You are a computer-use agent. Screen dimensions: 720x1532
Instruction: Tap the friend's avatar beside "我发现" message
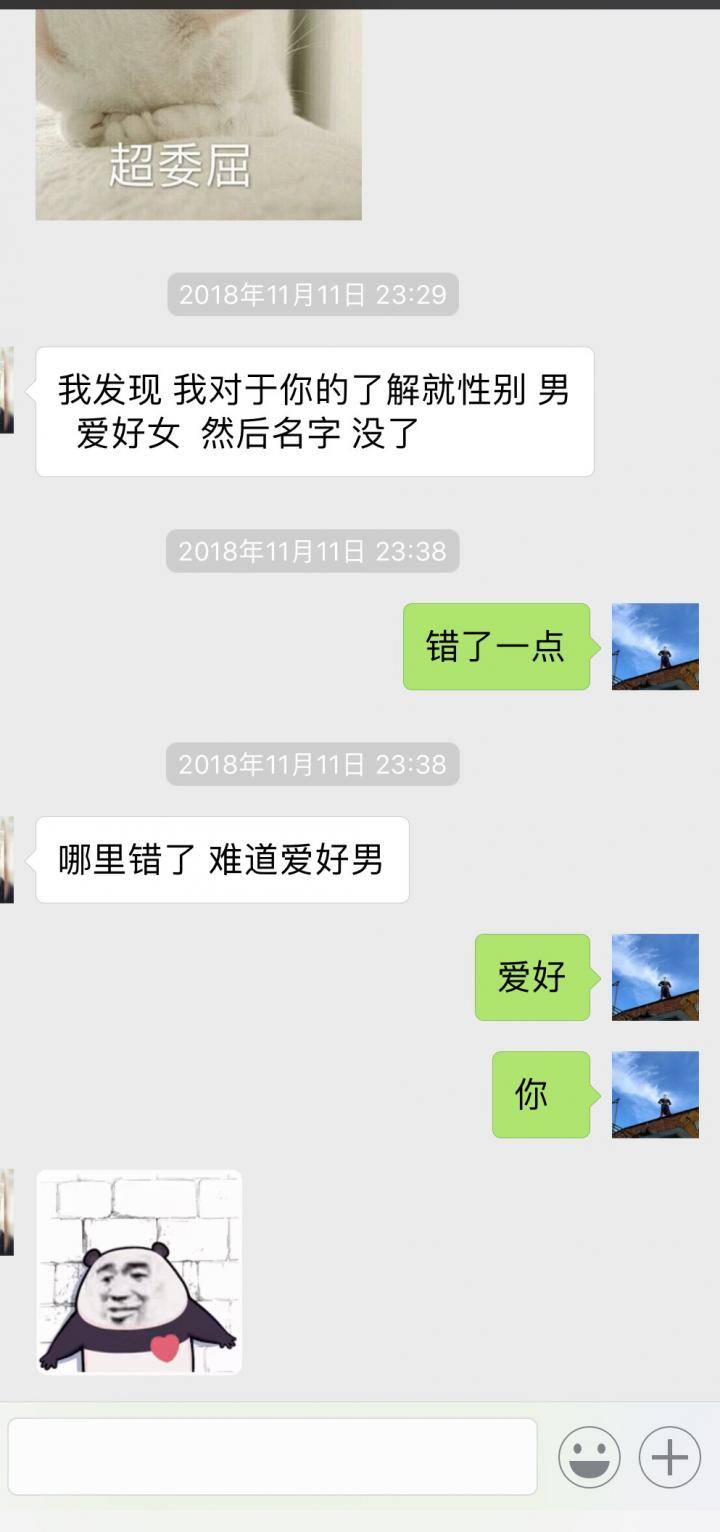click(x=8, y=390)
